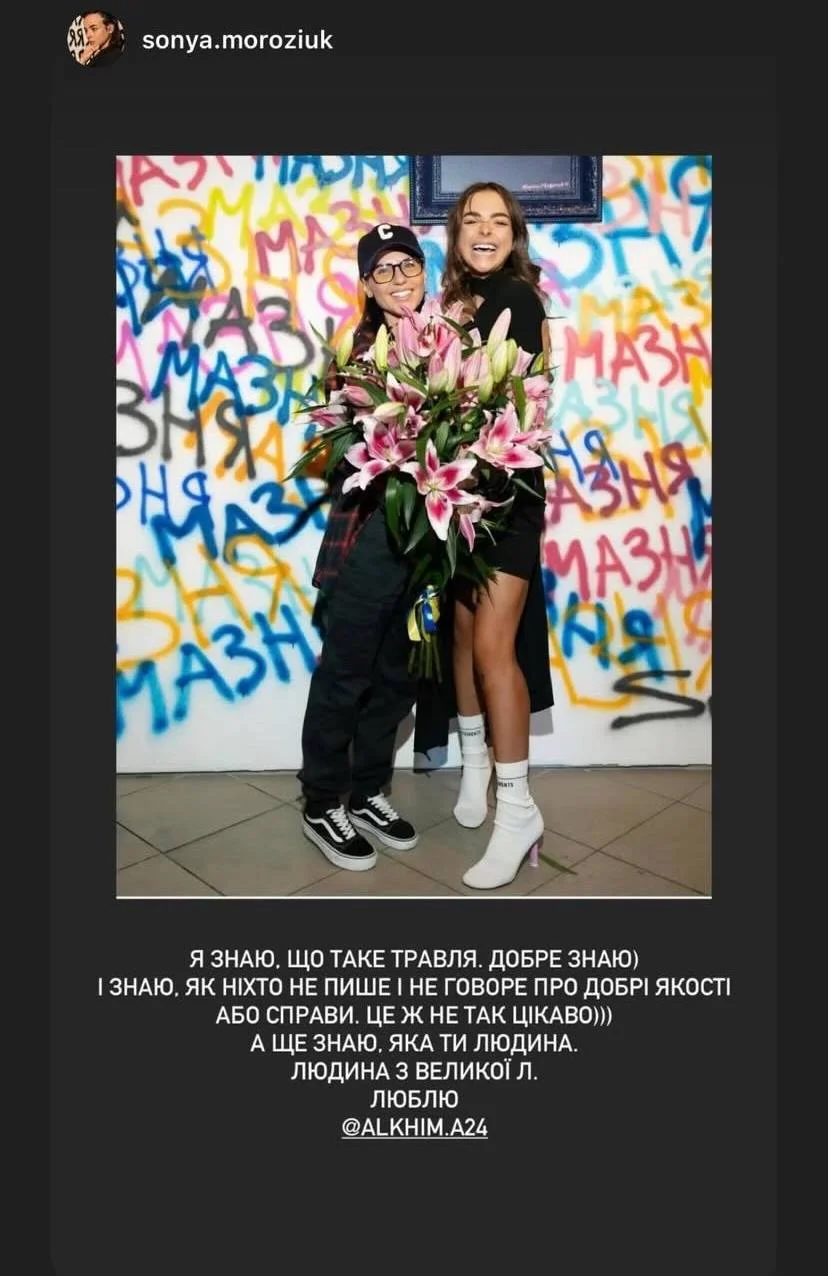Image resolution: width=828 pixels, height=1276 pixels.
Task: Open sonya.moroziuk's profile picture
Action: coord(95,40)
